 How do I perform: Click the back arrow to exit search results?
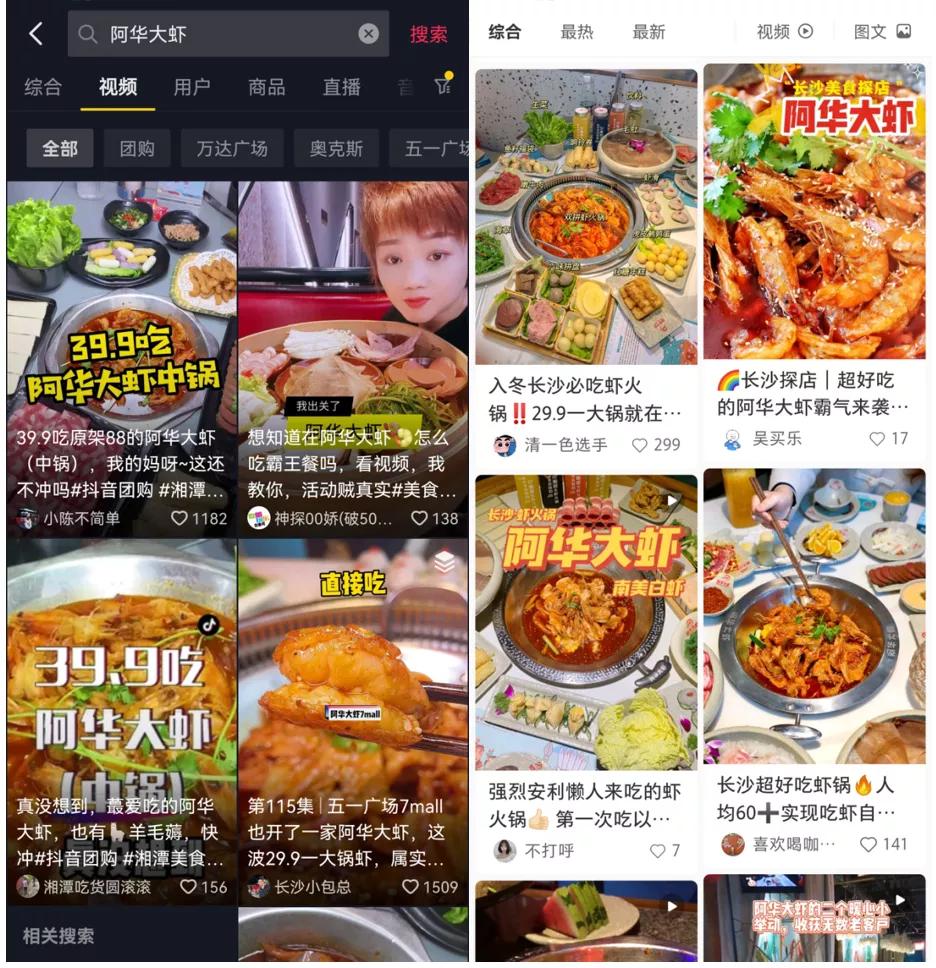pyautogui.click(x=34, y=33)
